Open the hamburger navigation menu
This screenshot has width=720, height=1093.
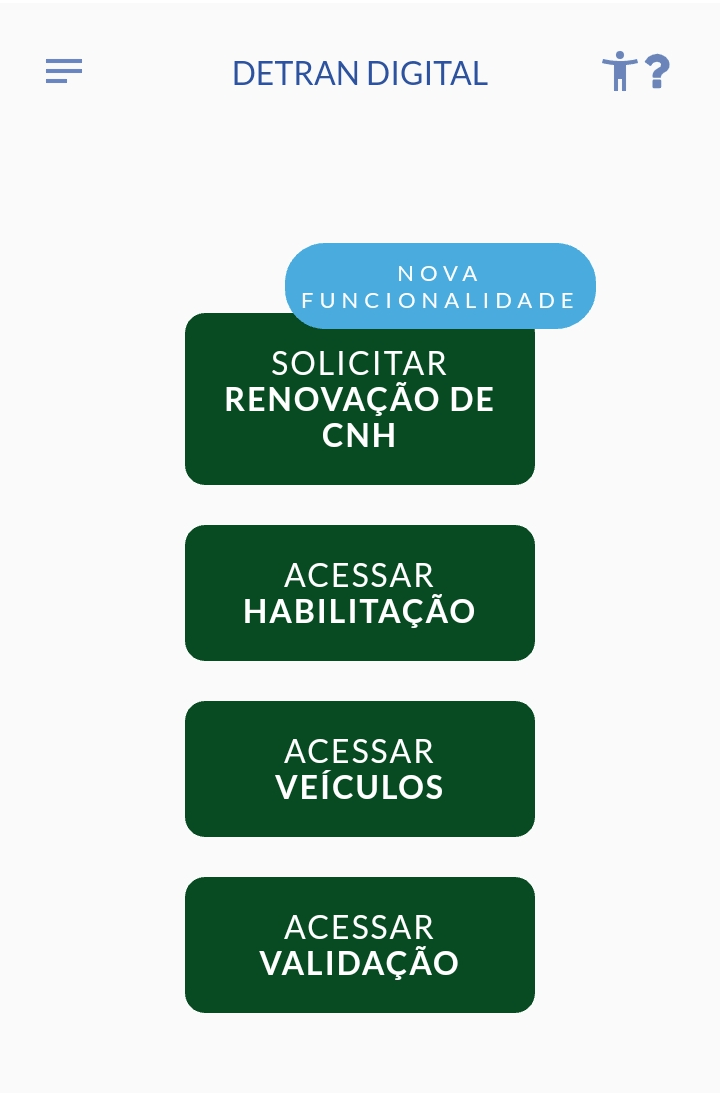[63, 71]
